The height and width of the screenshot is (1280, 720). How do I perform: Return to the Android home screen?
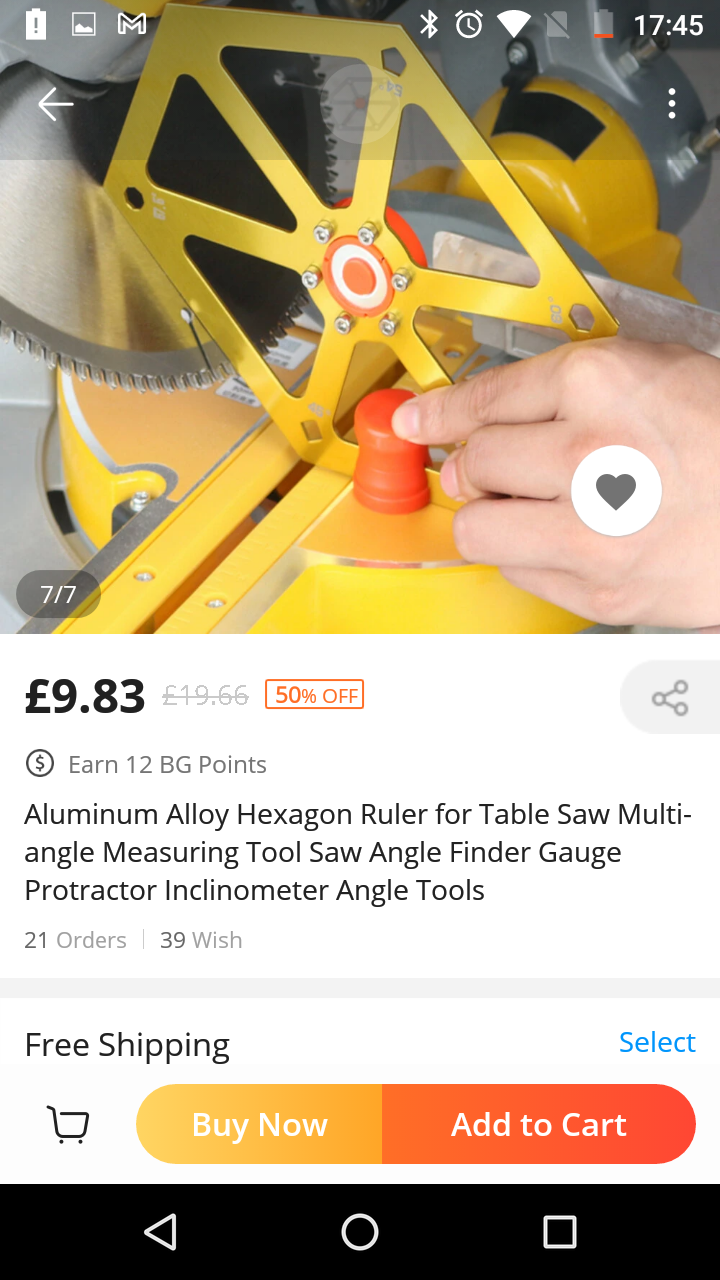[360, 1232]
